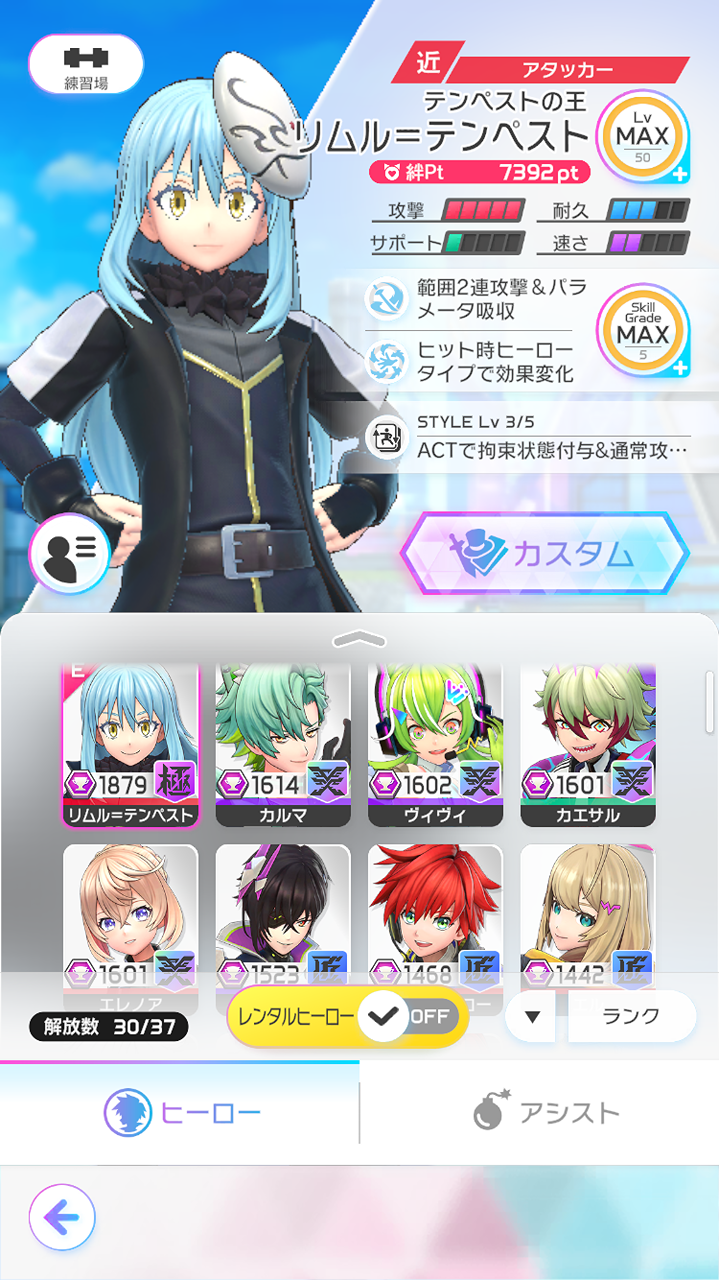Go back with the arrow button
719x1280 pixels.
click(62, 1218)
